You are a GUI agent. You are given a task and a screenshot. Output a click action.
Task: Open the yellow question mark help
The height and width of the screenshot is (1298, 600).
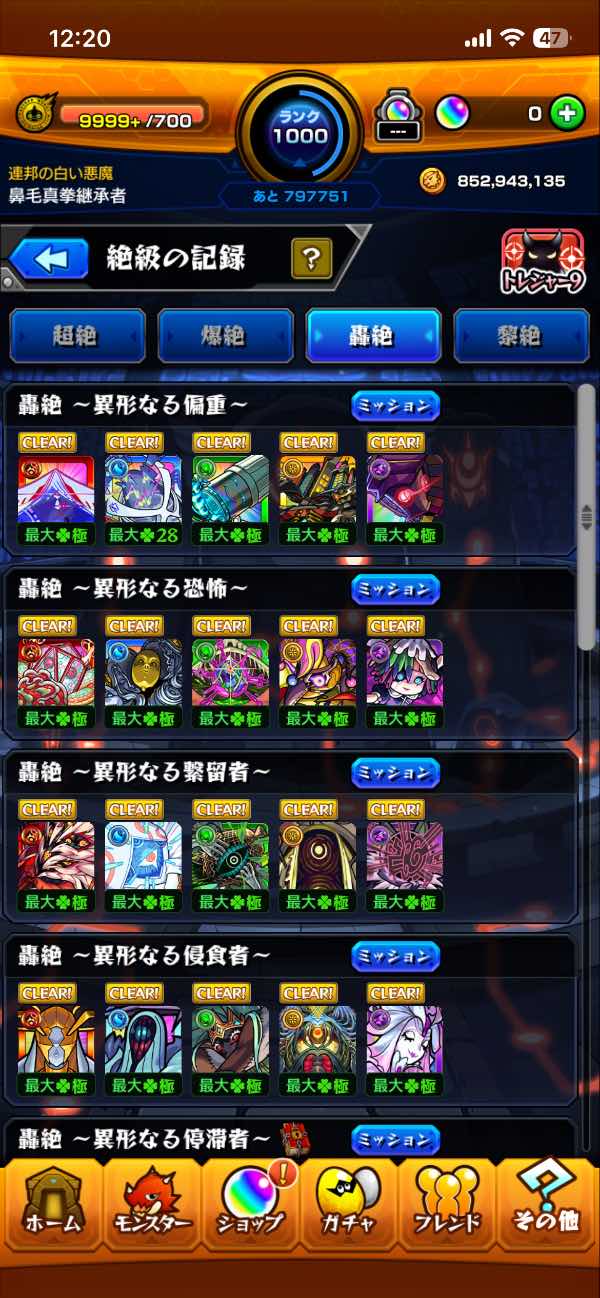(x=312, y=259)
